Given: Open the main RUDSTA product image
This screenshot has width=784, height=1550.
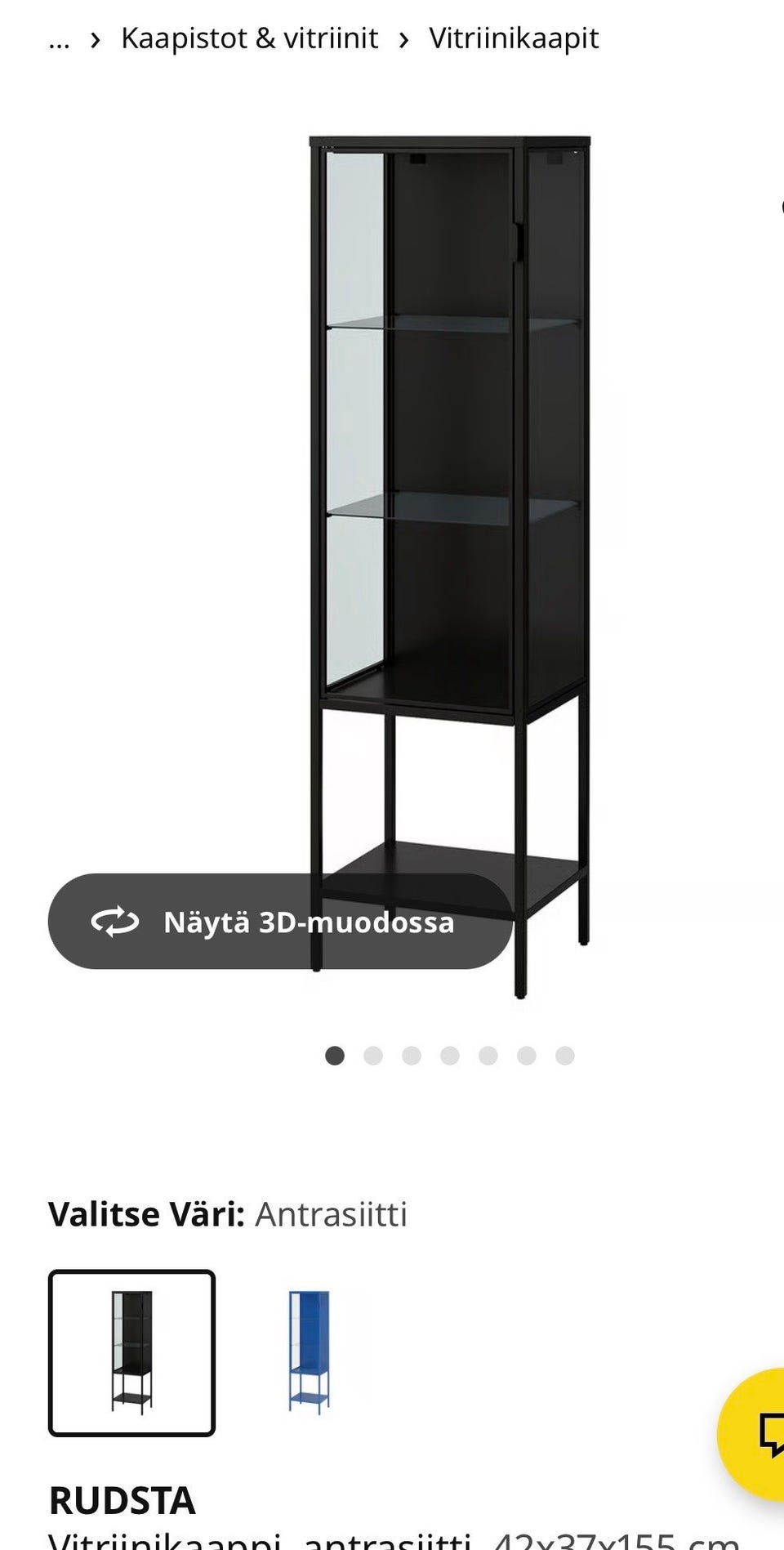Looking at the screenshot, I should point(449,490).
